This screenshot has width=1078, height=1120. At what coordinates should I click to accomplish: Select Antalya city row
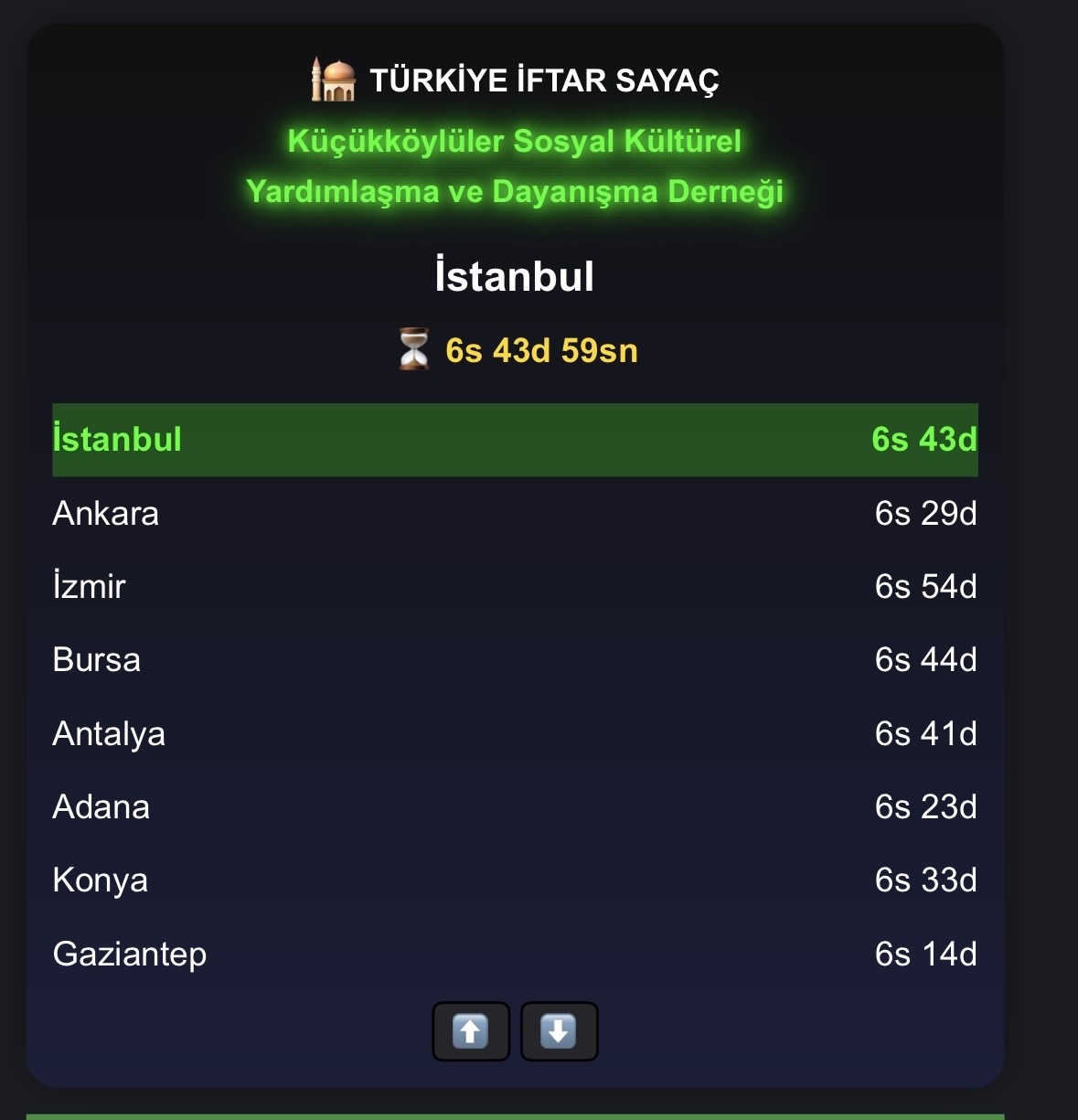click(x=515, y=734)
